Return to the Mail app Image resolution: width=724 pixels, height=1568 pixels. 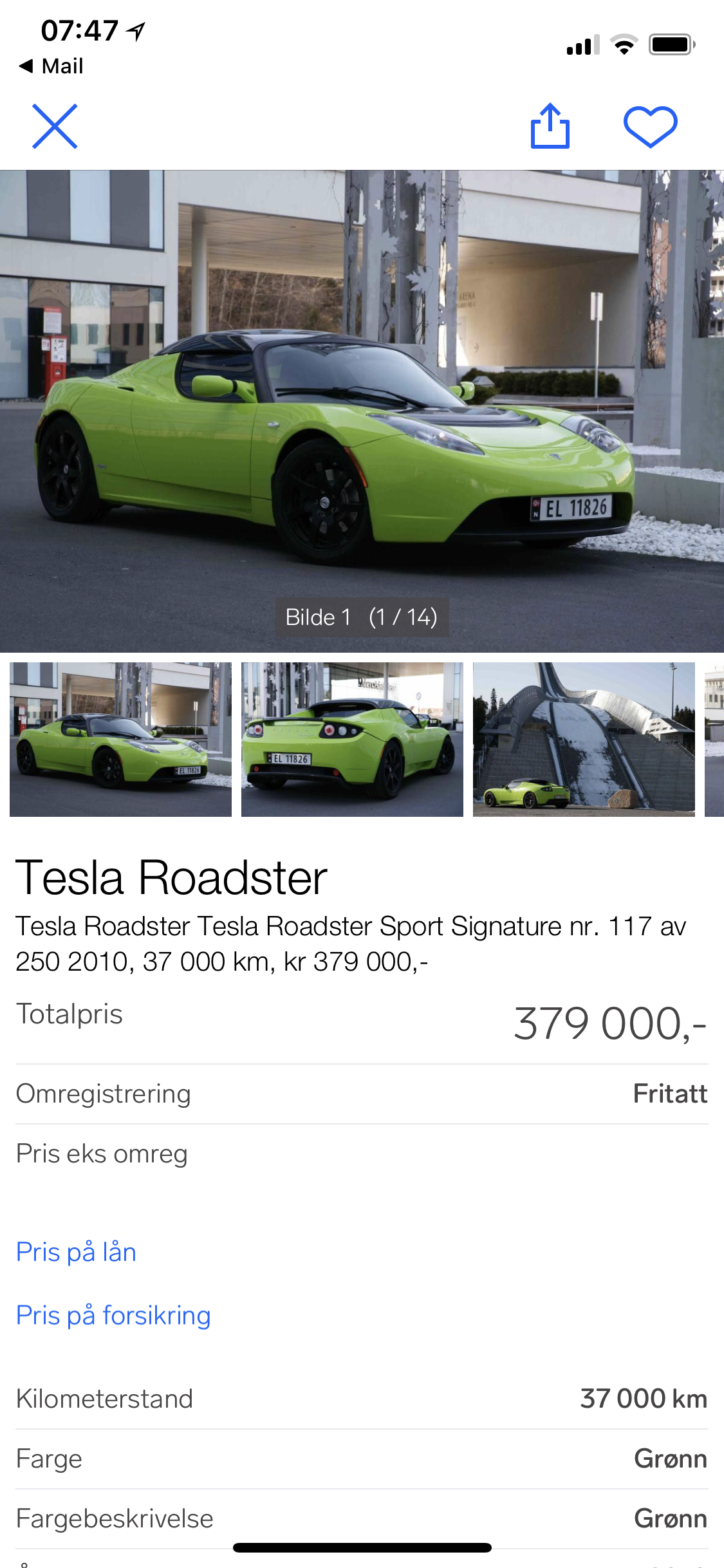51,66
